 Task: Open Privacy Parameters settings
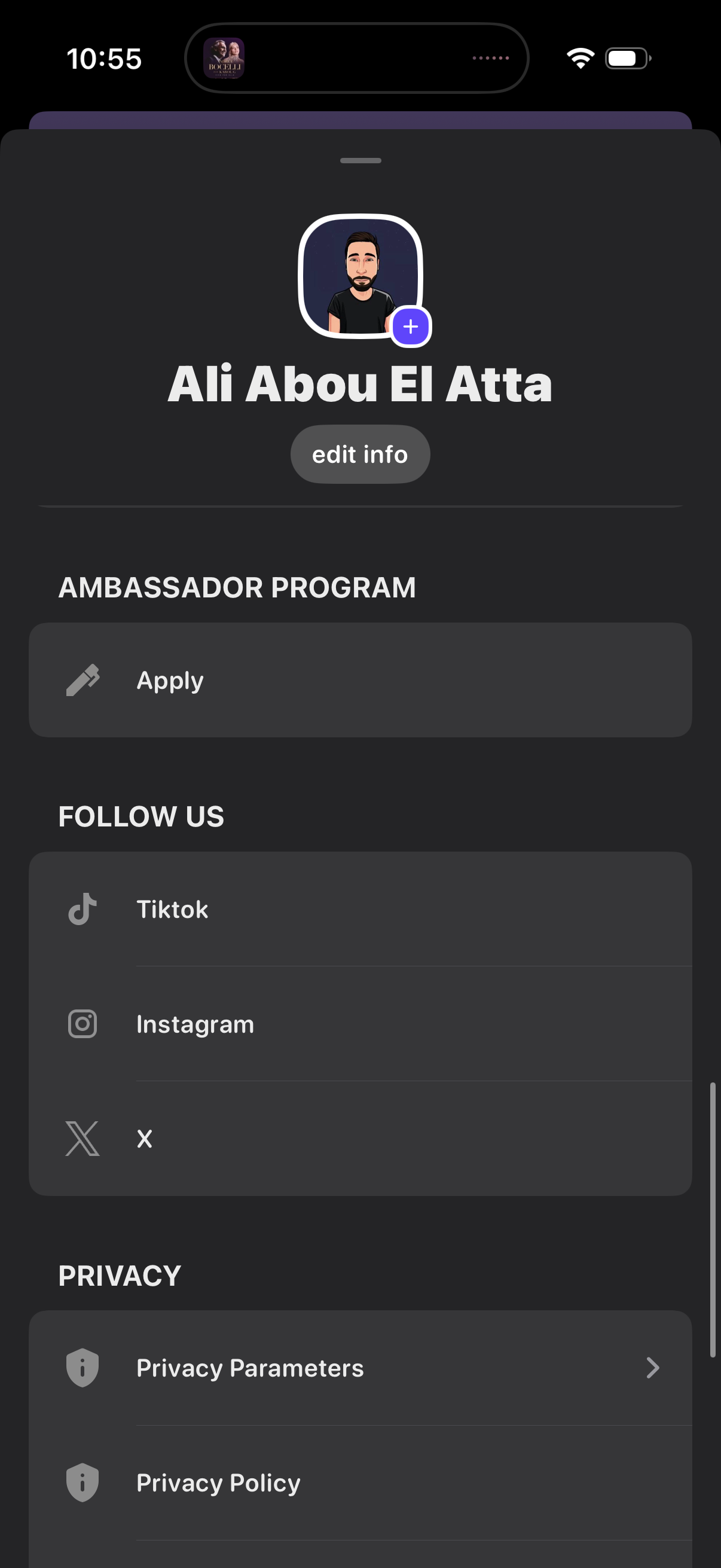[x=359, y=1368]
